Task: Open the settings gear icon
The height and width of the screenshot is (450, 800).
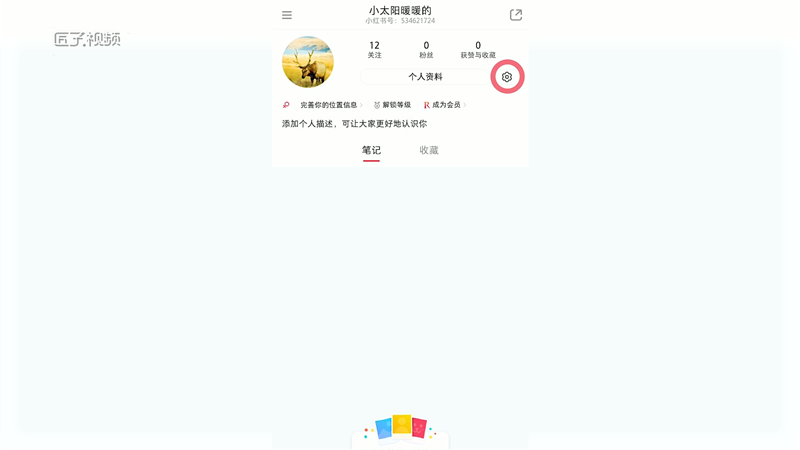Action: [x=507, y=77]
